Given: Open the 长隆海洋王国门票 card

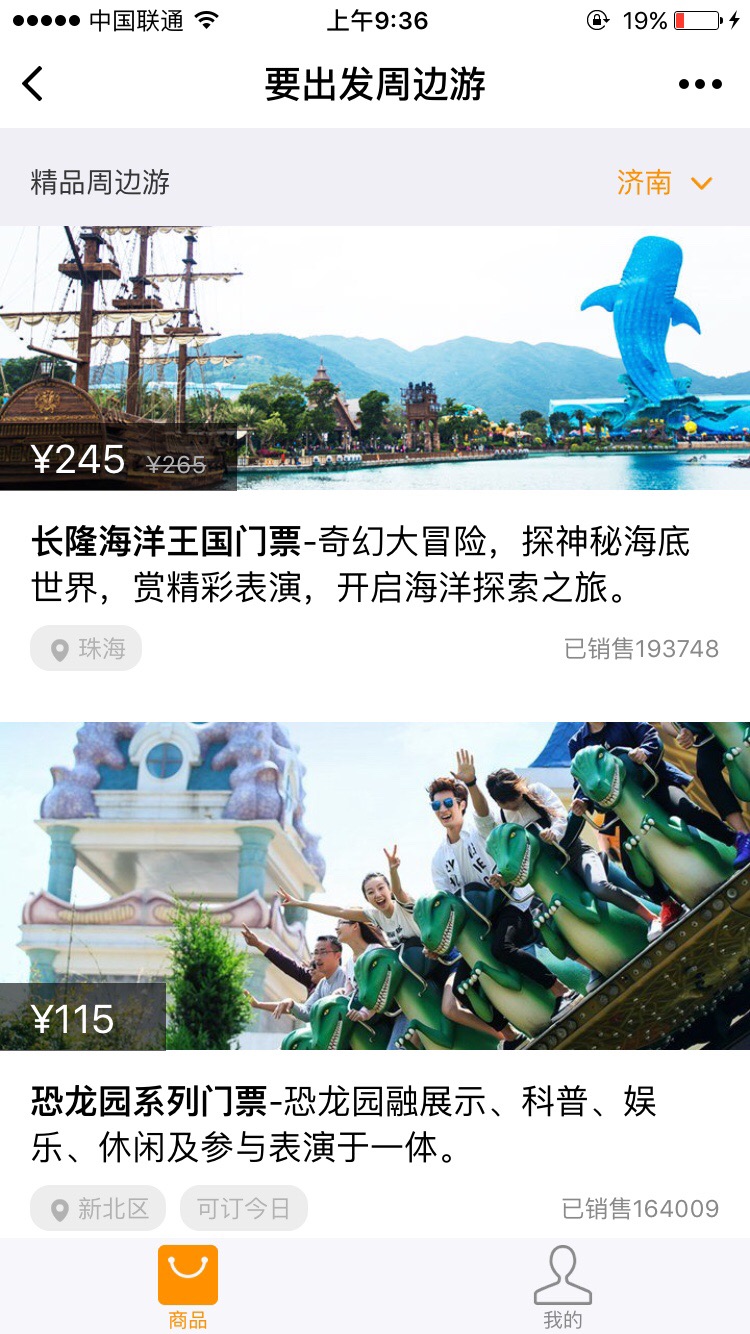Looking at the screenshot, I should pos(375,450).
